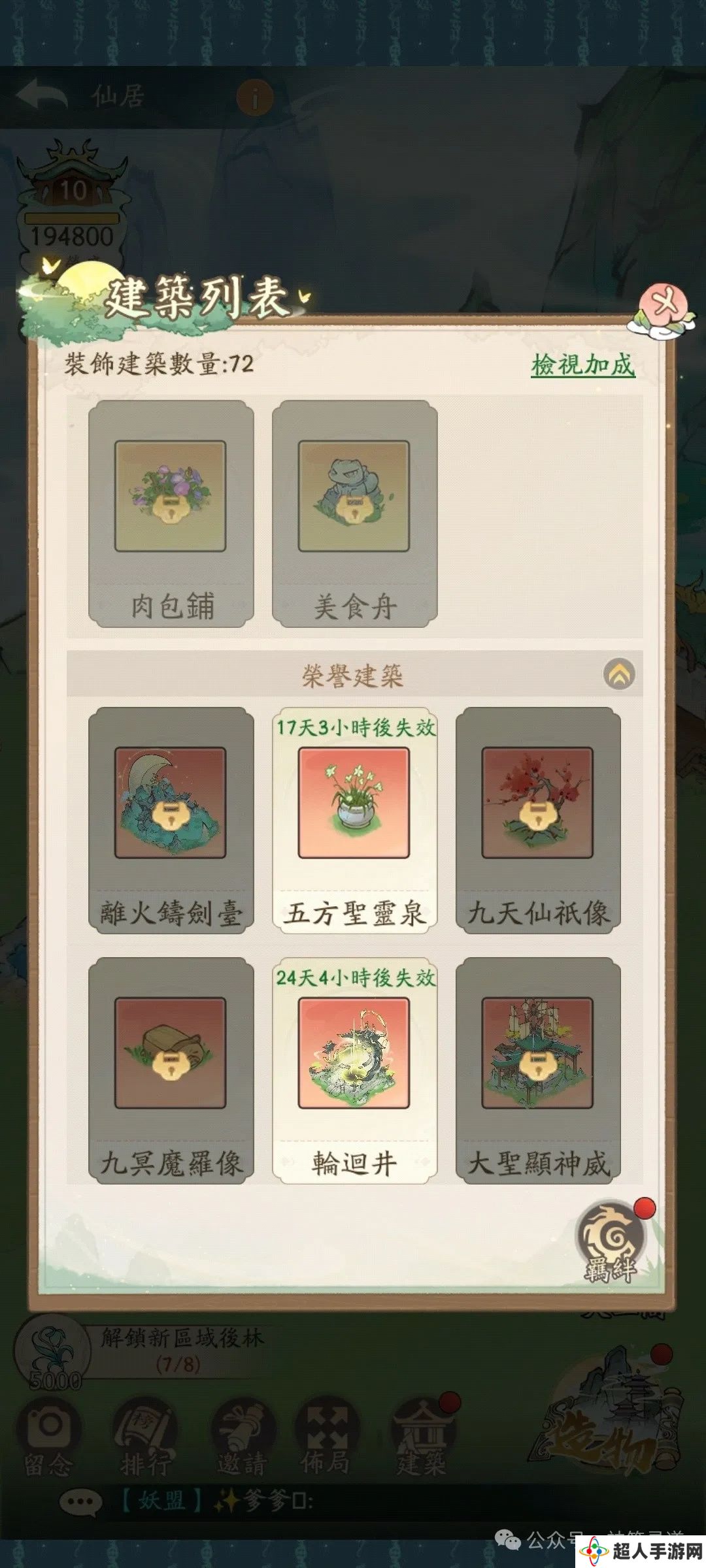The image size is (706, 1568).
Task: Open the 九冥魔羅像 card
Action: click(171, 1071)
